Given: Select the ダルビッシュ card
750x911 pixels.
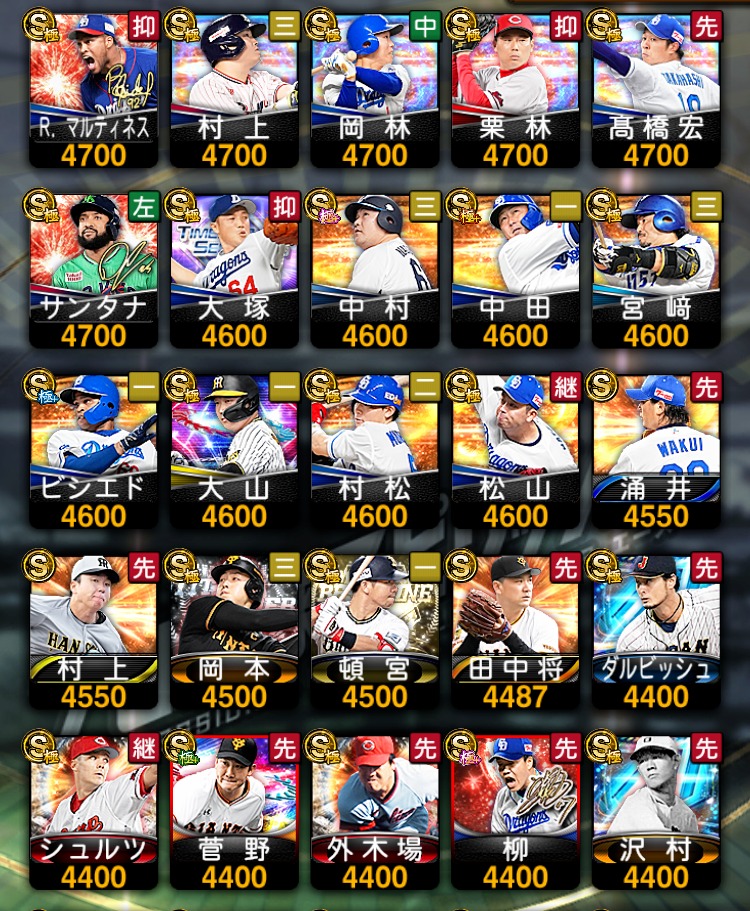Looking at the screenshot, I should click(656, 632).
